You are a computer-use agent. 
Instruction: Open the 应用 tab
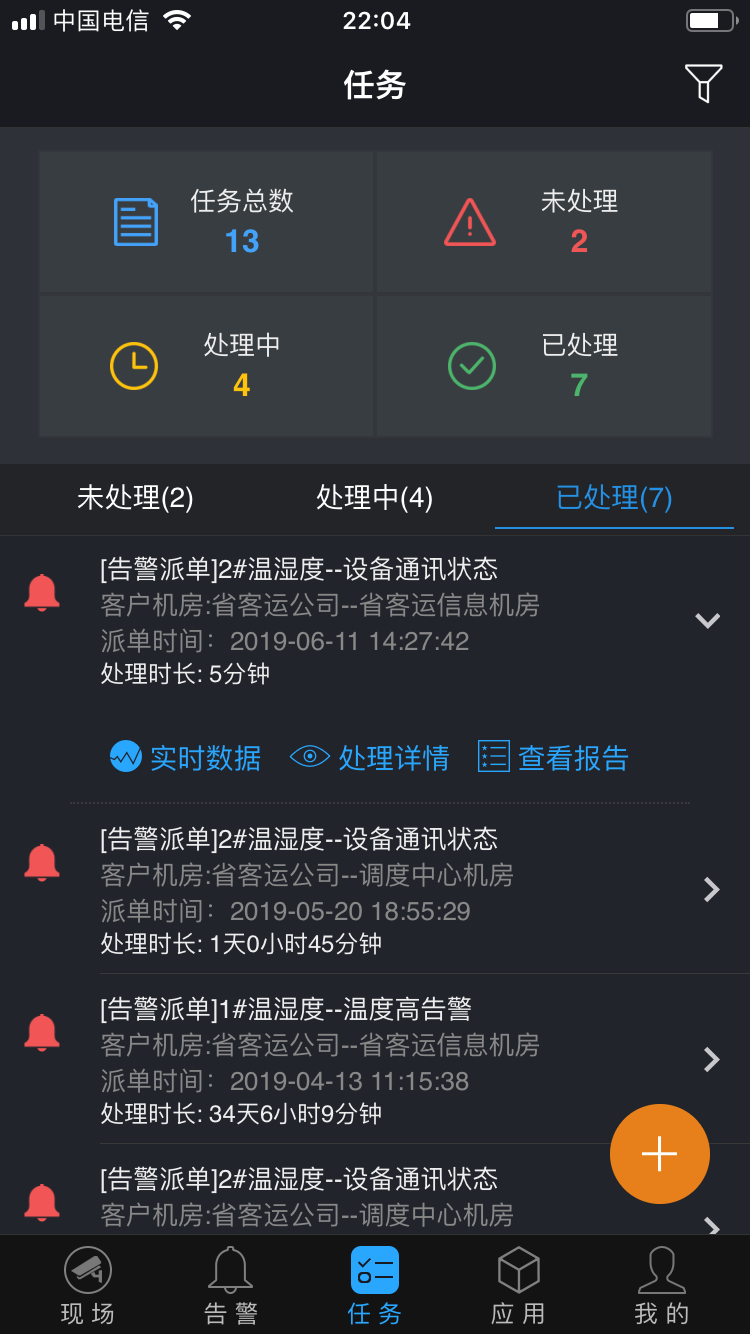coord(518,1286)
